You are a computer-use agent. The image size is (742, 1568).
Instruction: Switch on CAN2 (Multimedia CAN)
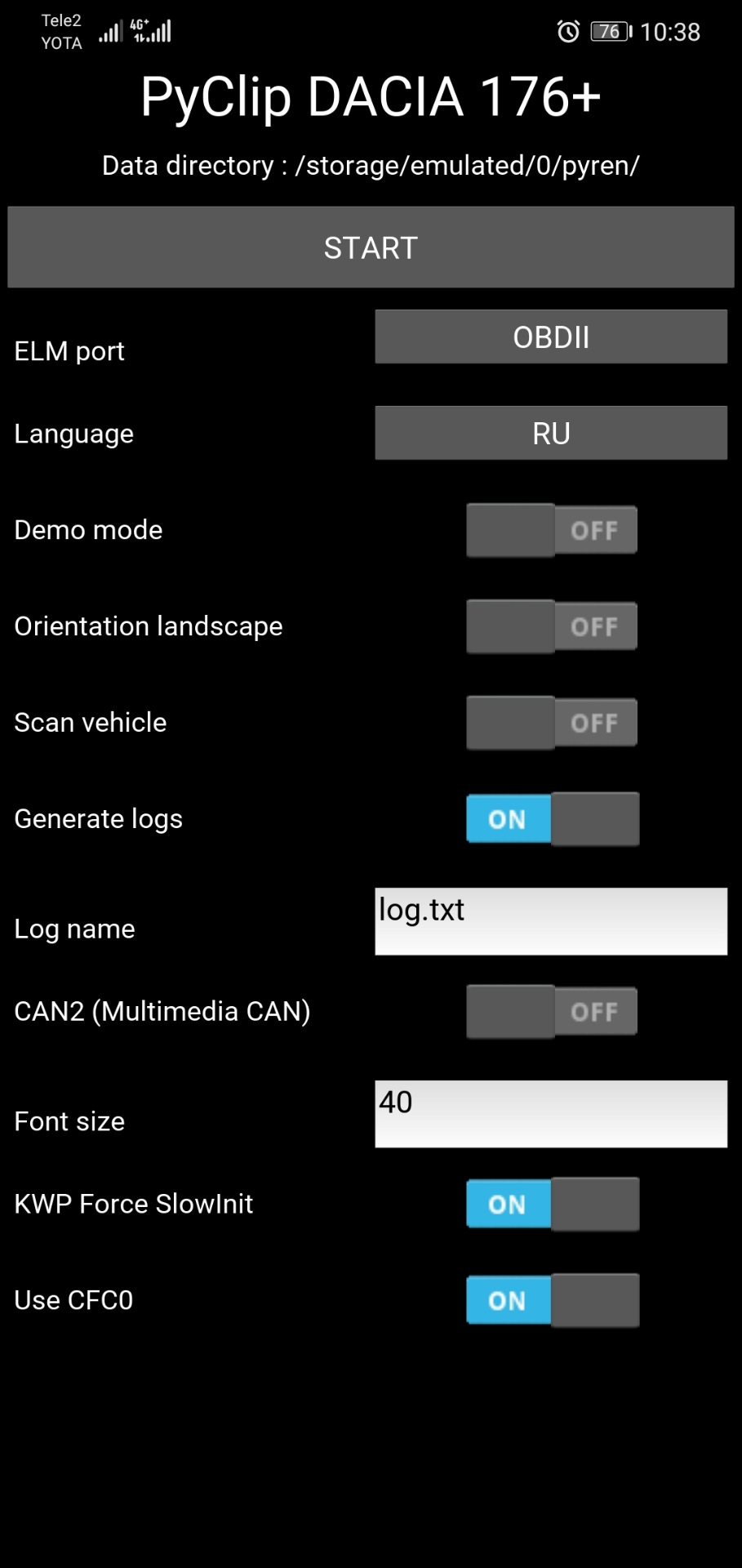pos(552,1012)
